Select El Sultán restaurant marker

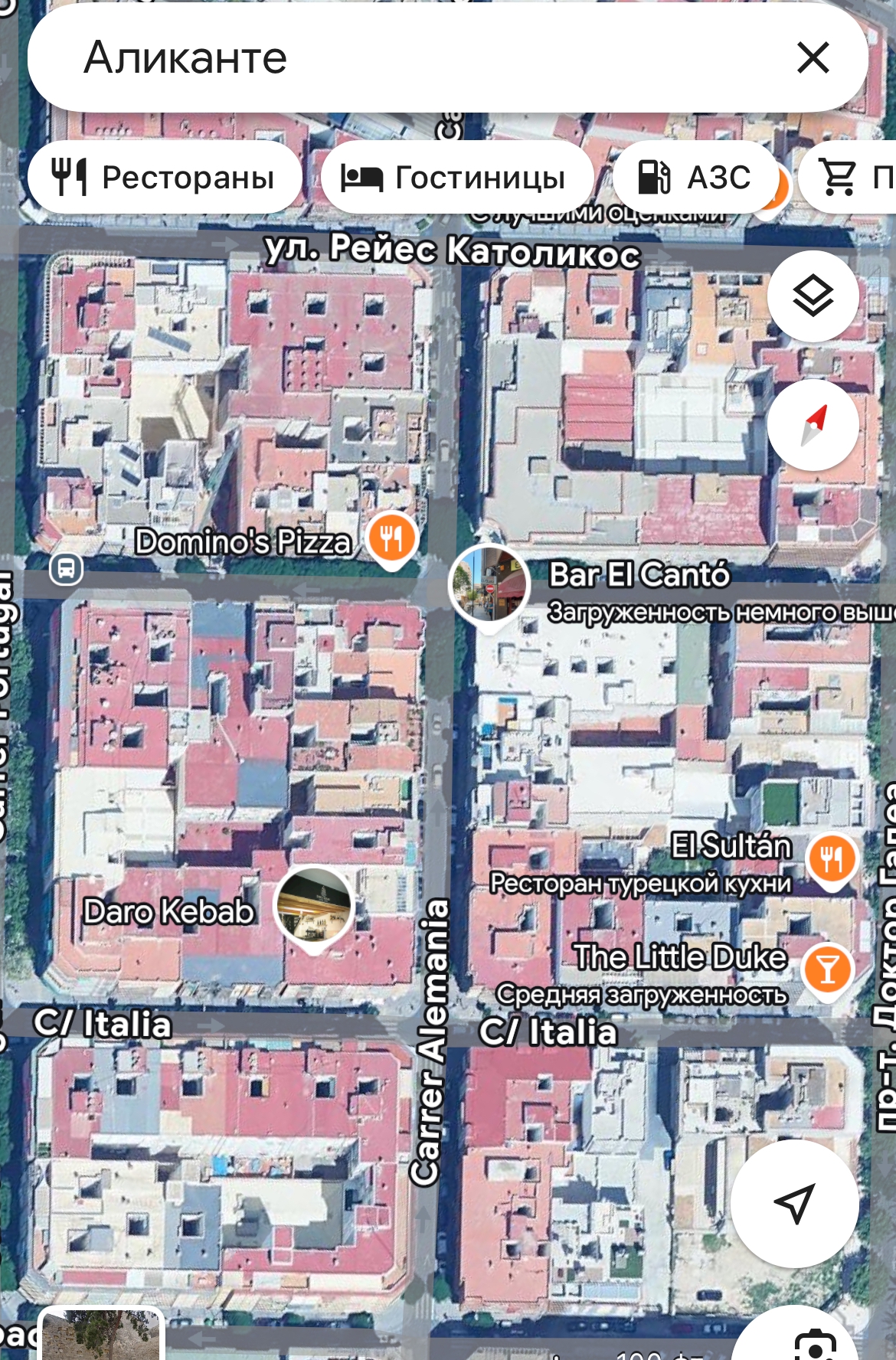click(832, 858)
